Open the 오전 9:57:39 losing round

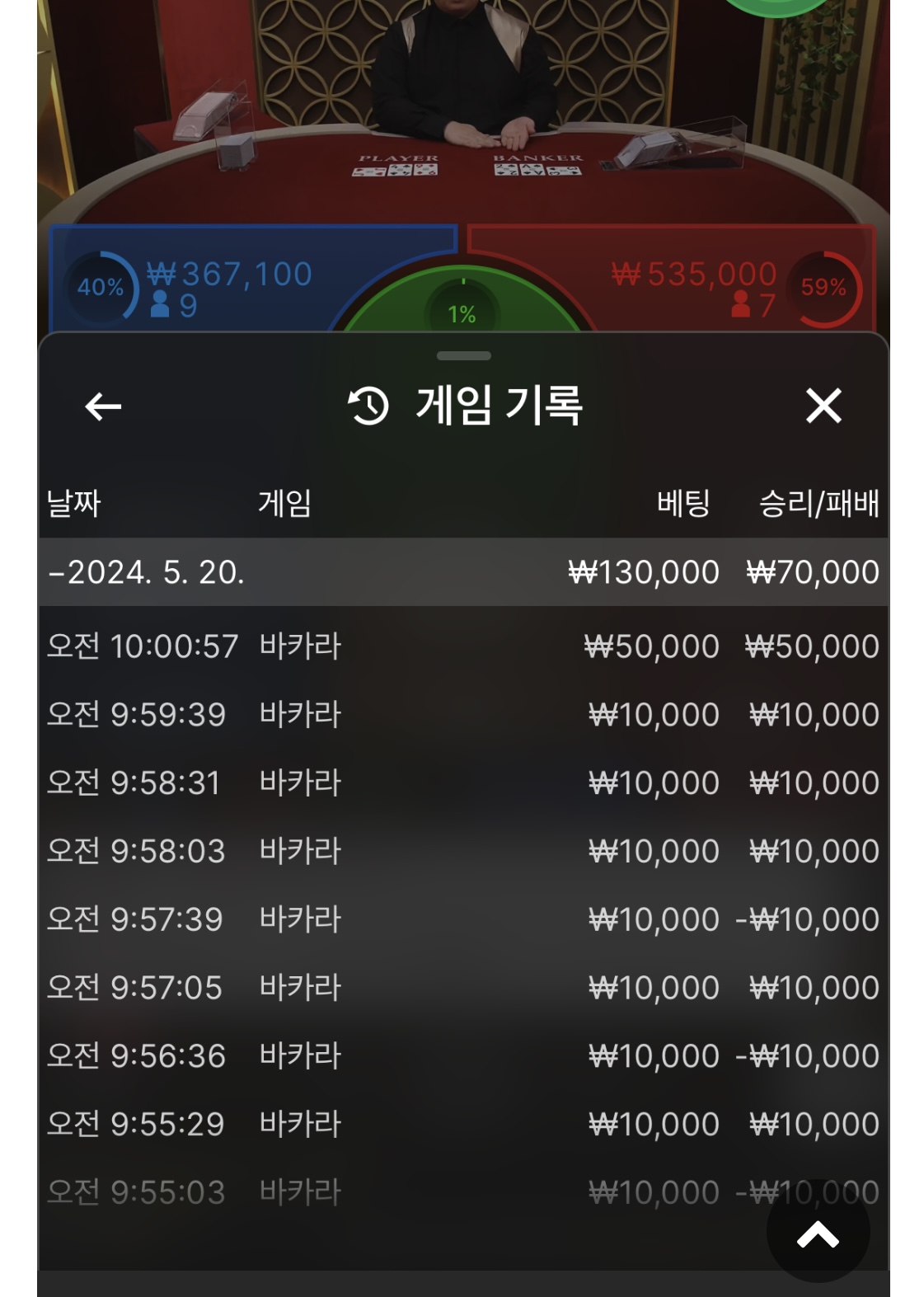(463, 919)
